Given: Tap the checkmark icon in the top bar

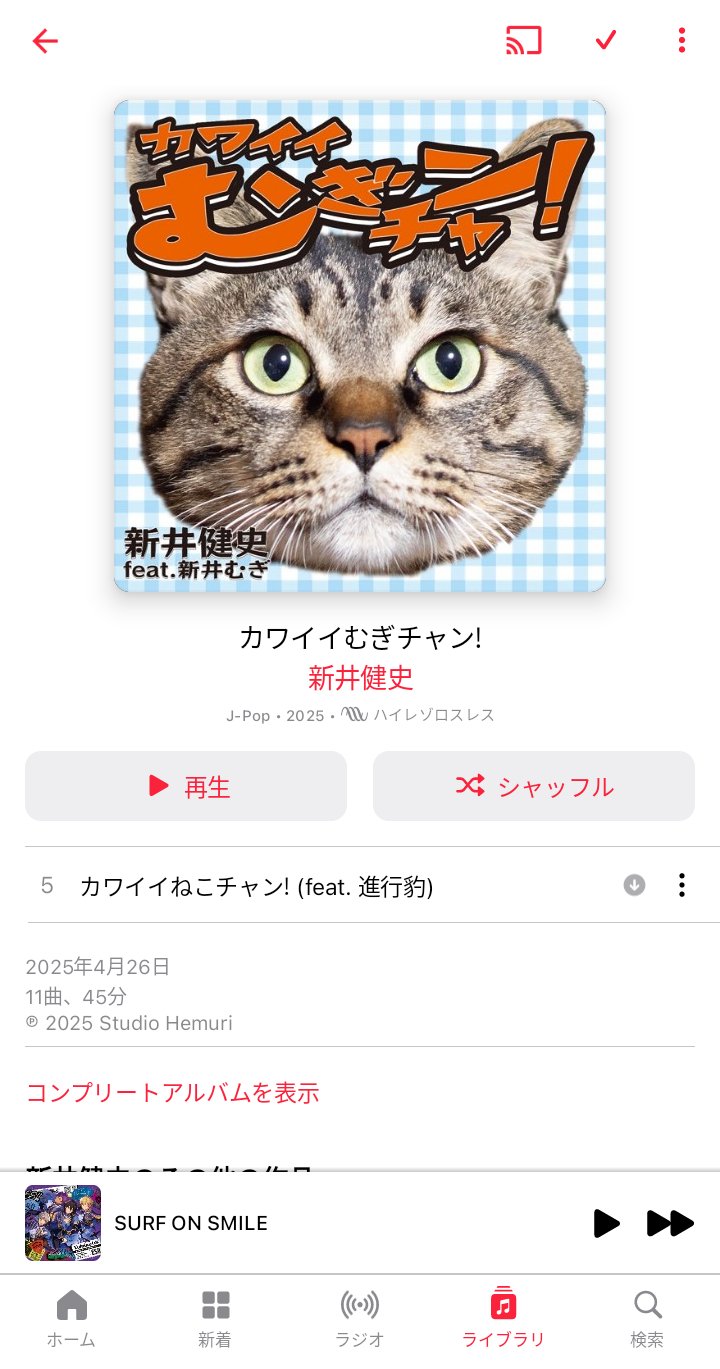Looking at the screenshot, I should click(605, 41).
